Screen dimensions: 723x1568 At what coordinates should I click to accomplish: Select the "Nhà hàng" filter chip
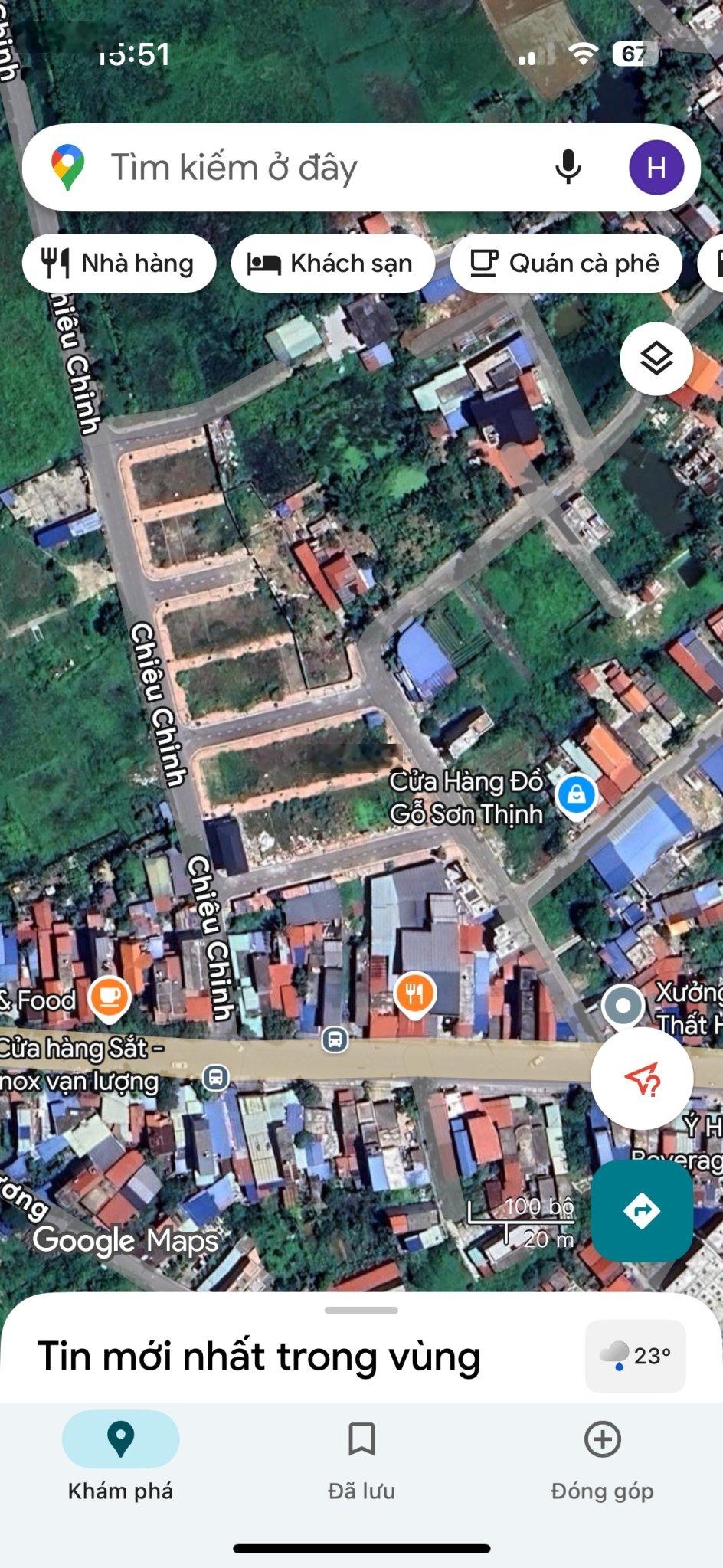tap(119, 264)
